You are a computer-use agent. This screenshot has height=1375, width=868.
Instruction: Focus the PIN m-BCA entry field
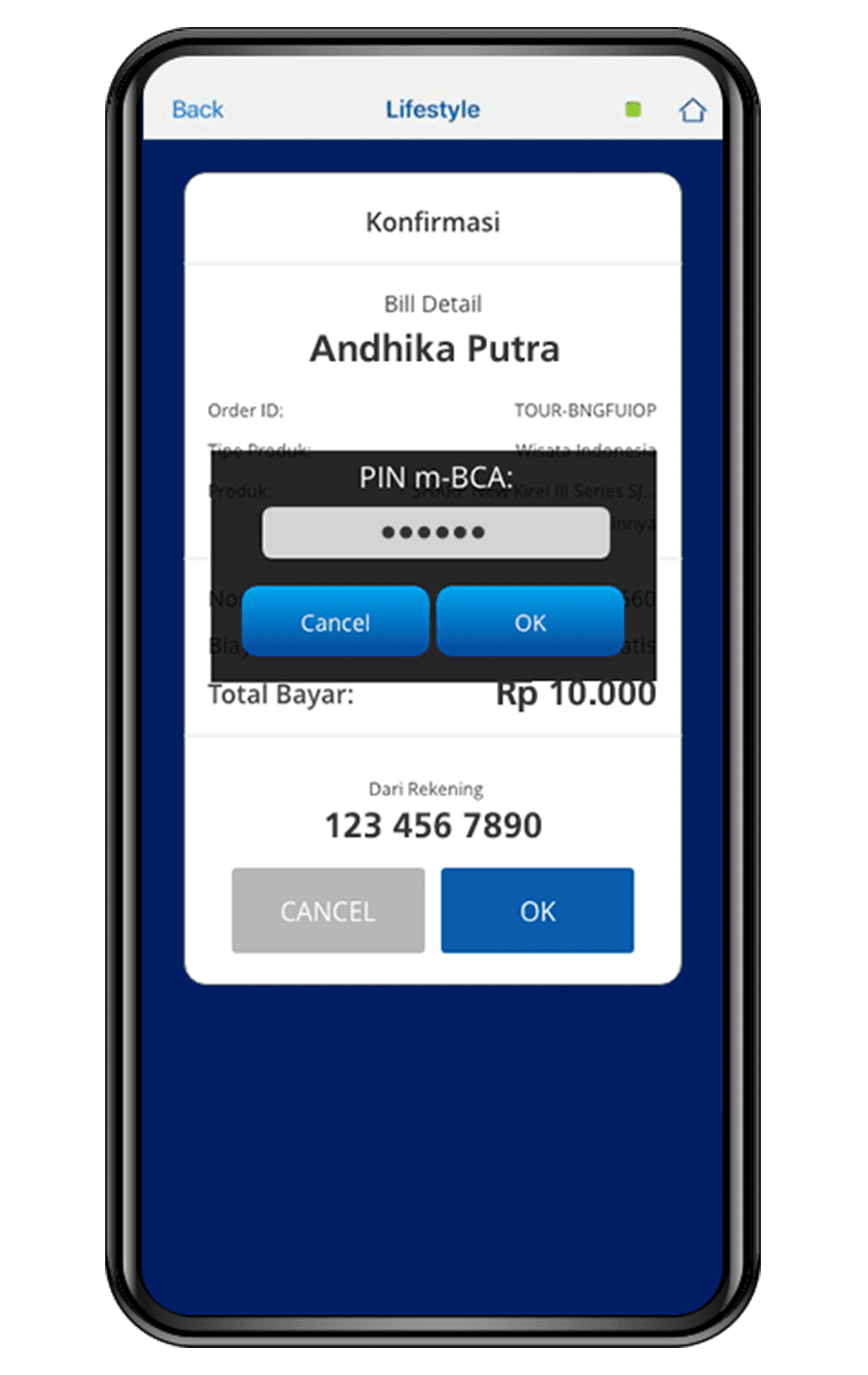click(x=436, y=533)
